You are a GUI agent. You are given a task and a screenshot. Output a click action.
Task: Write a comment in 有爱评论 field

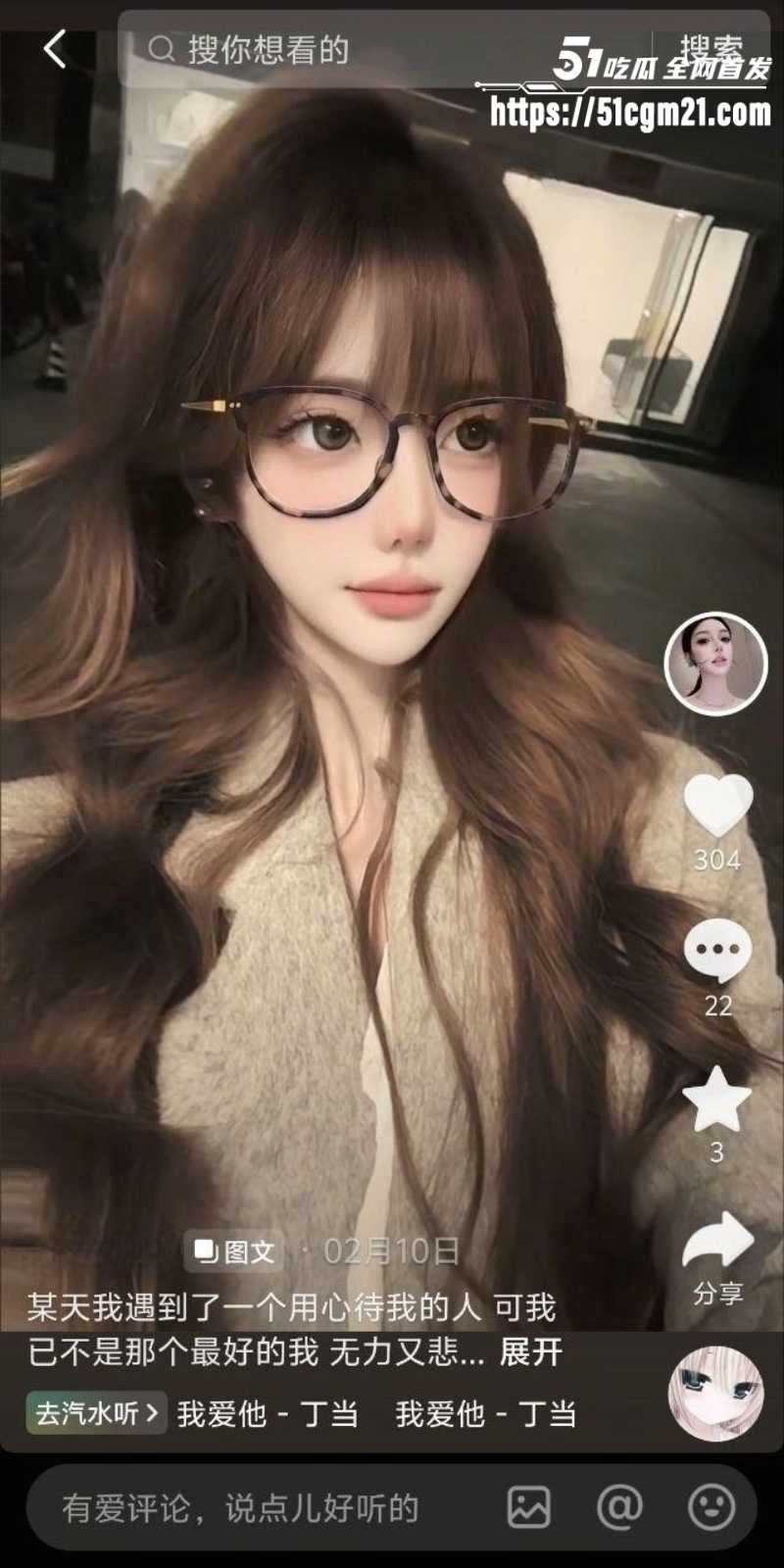point(255,1508)
